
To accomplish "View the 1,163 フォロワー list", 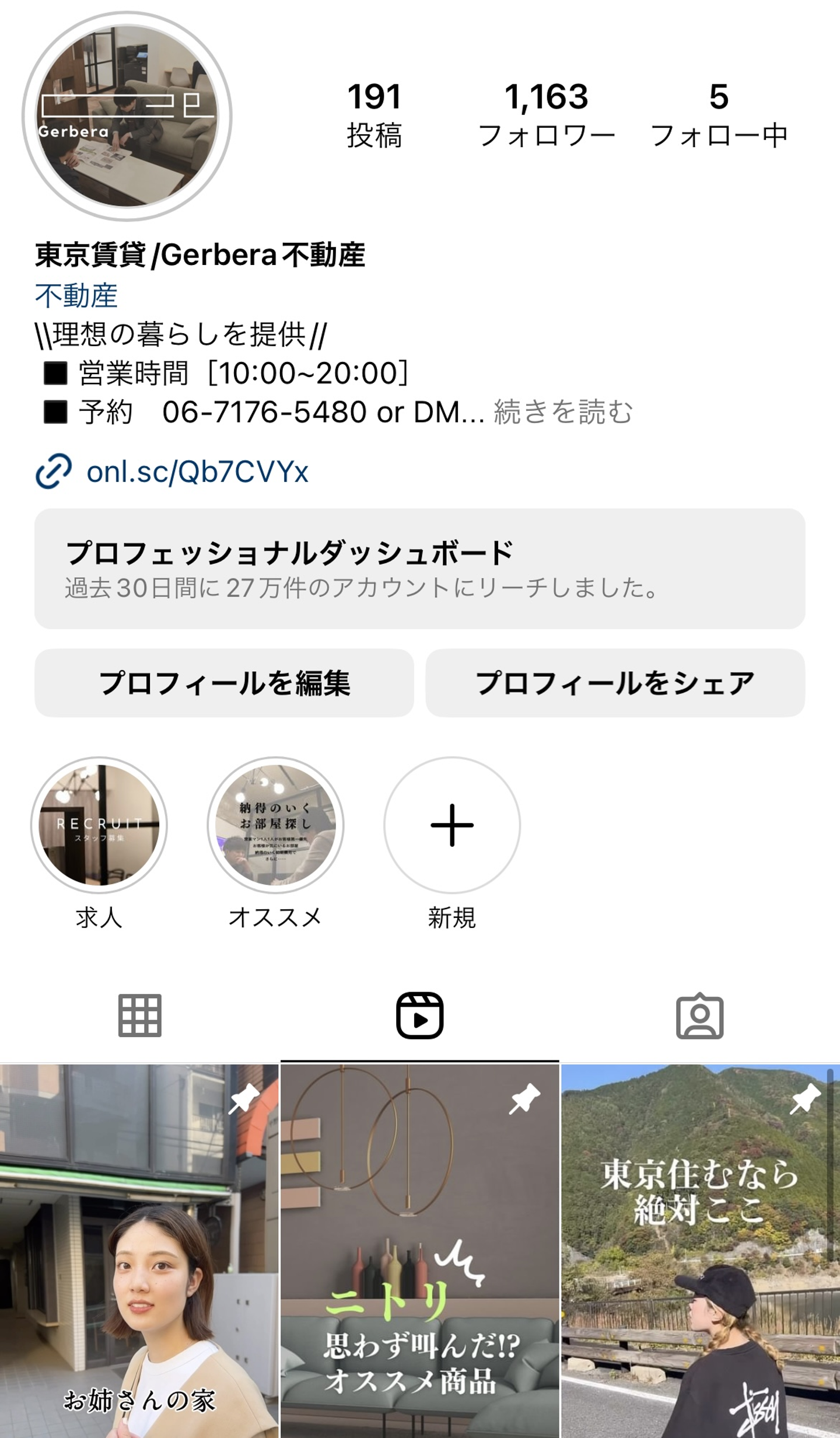I will 547,115.
